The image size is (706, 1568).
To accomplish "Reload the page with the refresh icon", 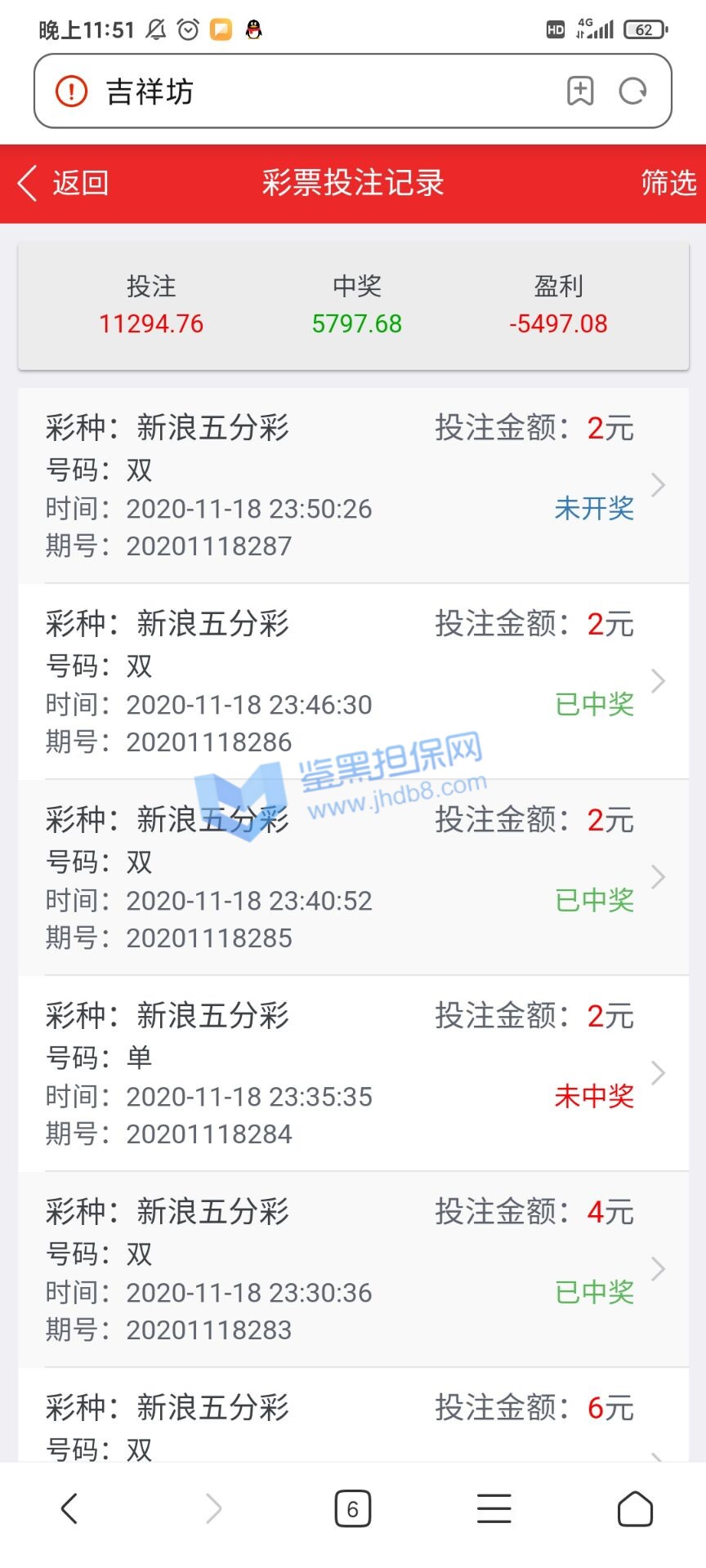I will point(632,91).
